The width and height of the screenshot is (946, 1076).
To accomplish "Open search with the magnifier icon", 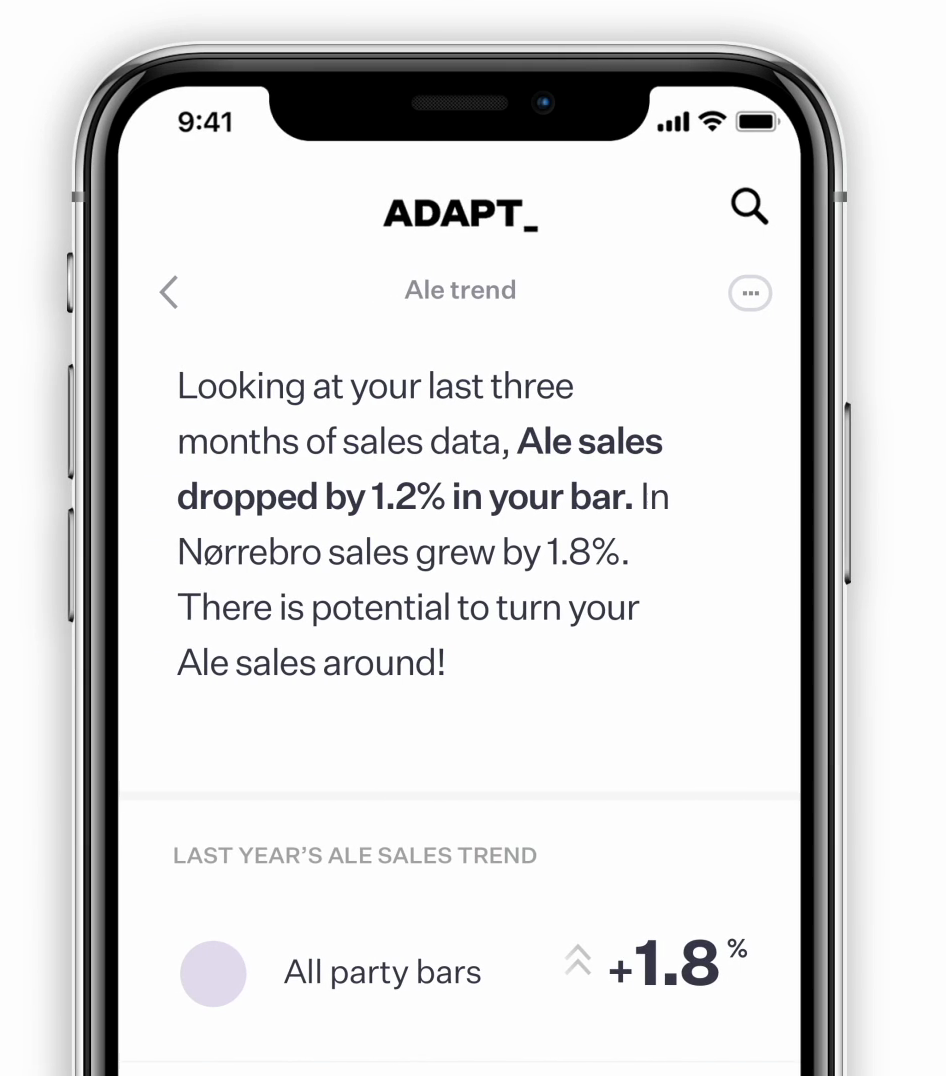I will [749, 207].
